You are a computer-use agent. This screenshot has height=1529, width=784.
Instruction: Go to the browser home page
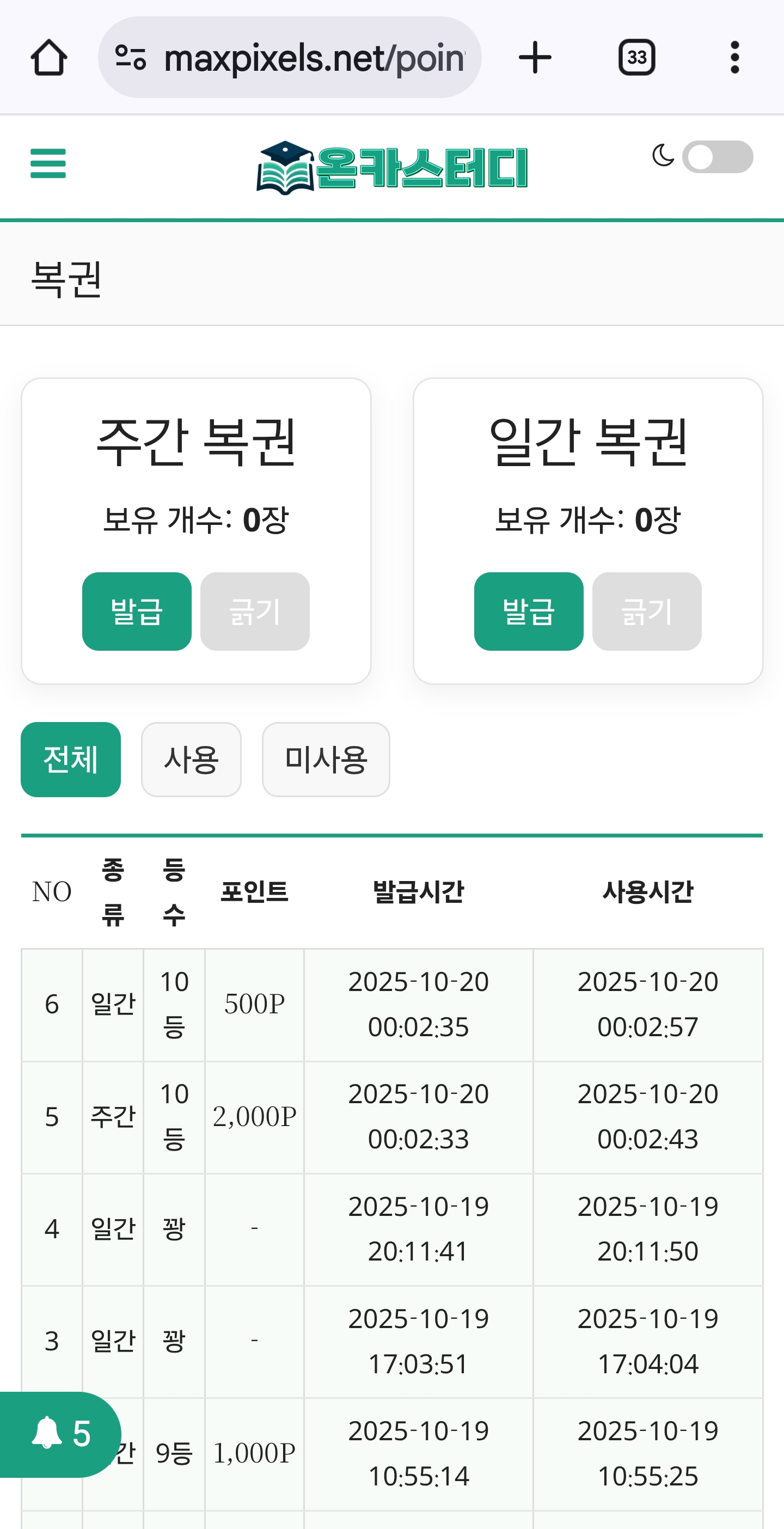click(x=48, y=58)
